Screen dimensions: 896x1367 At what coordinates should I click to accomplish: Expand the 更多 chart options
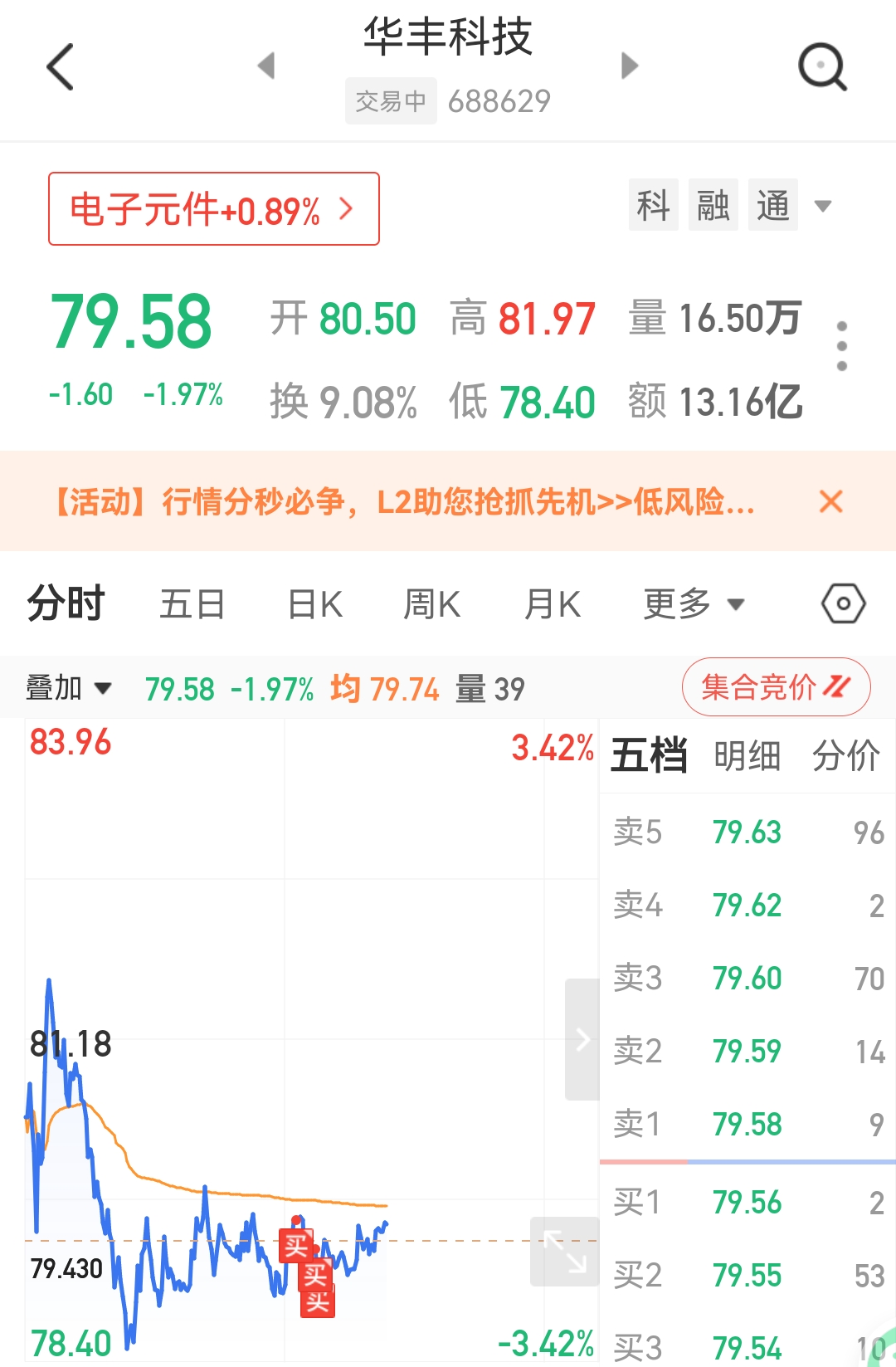(694, 604)
